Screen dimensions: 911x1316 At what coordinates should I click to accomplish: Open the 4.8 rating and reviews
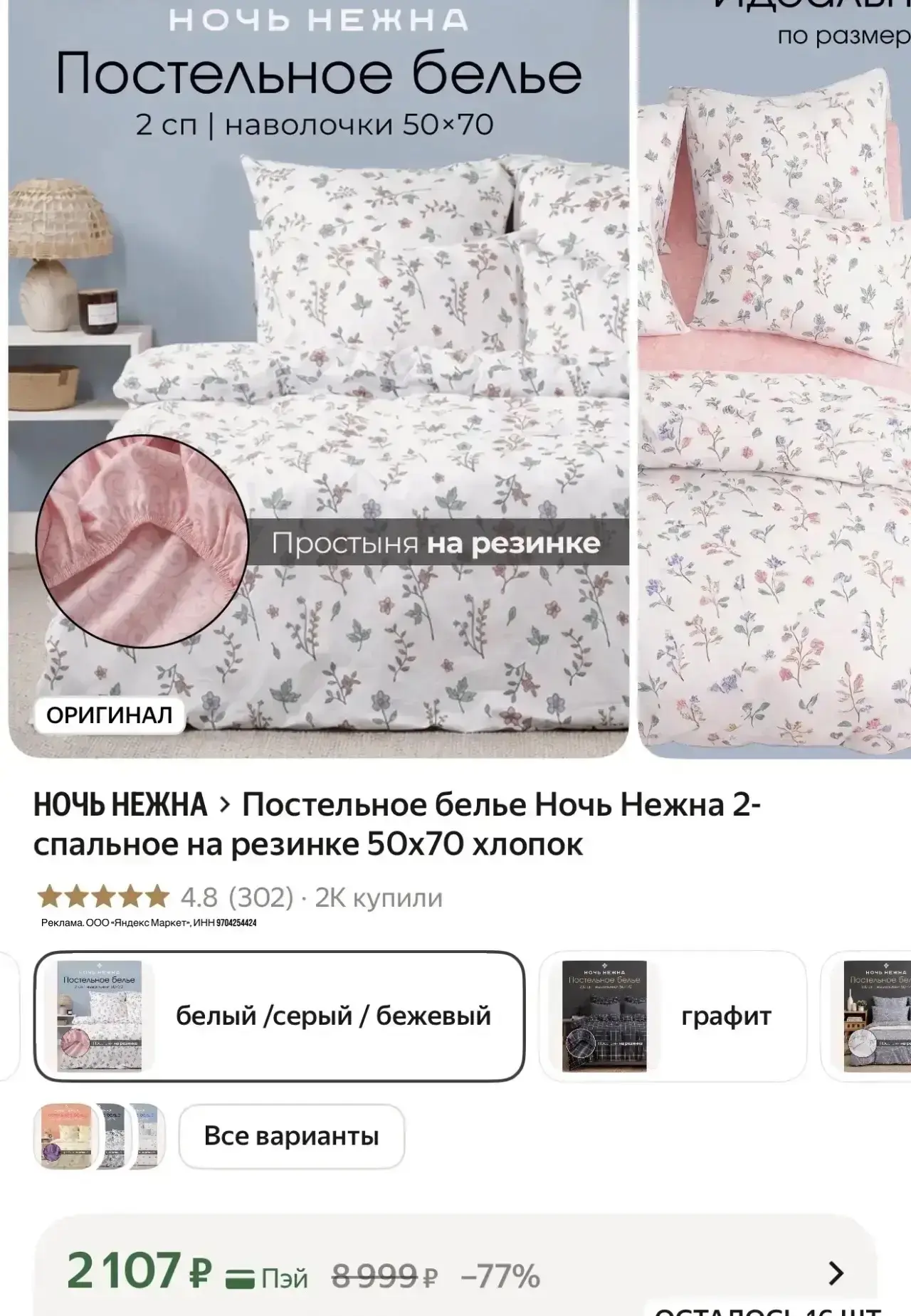pyautogui.click(x=241, y=897)
